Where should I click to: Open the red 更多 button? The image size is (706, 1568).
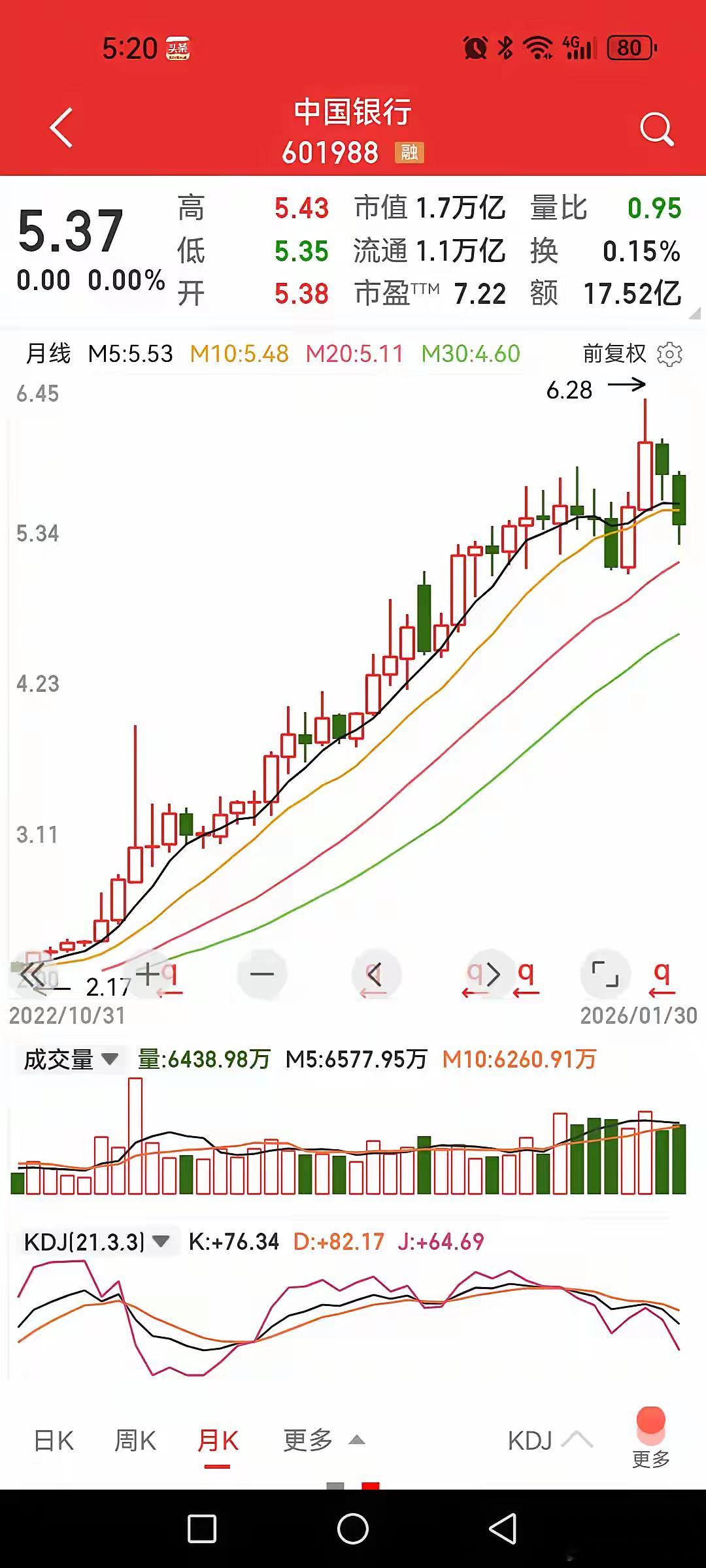click(651, 1439)
